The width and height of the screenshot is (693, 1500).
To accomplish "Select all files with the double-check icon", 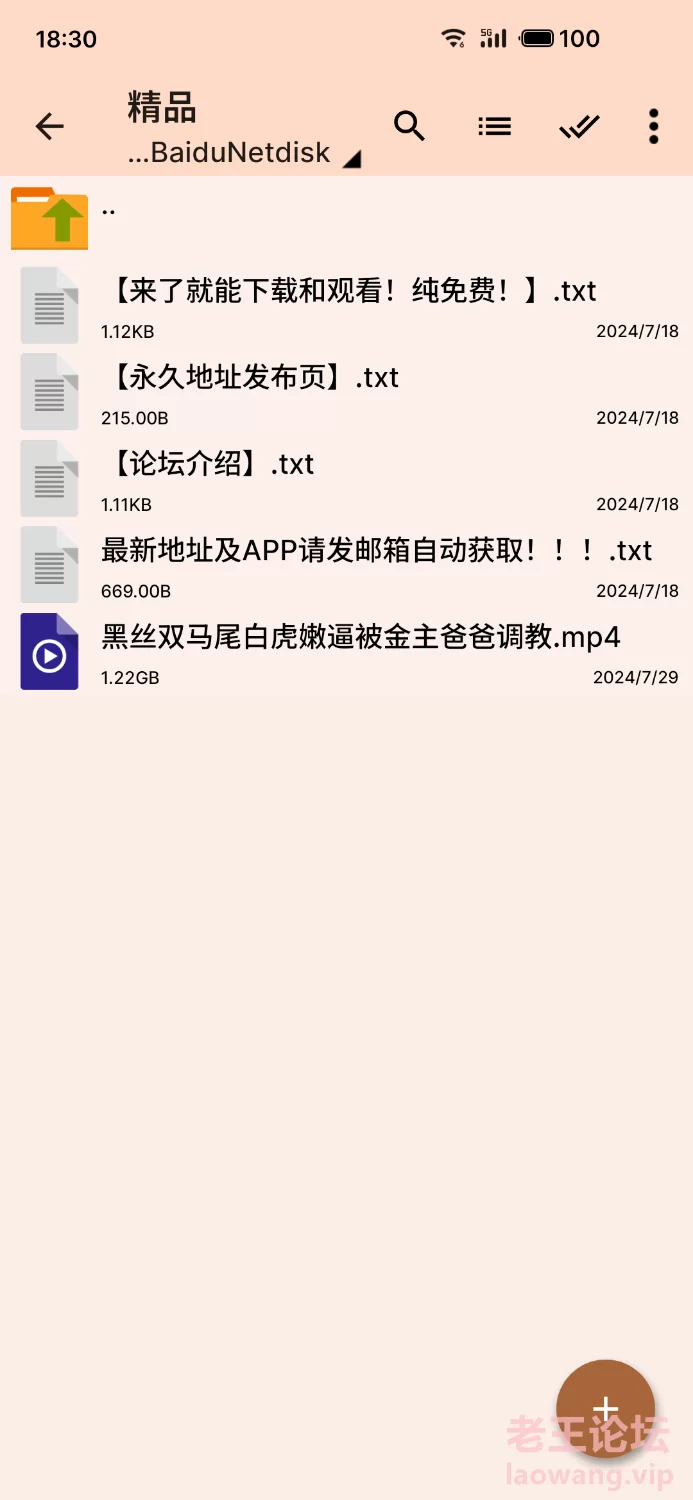I will [x=579, y=126].
